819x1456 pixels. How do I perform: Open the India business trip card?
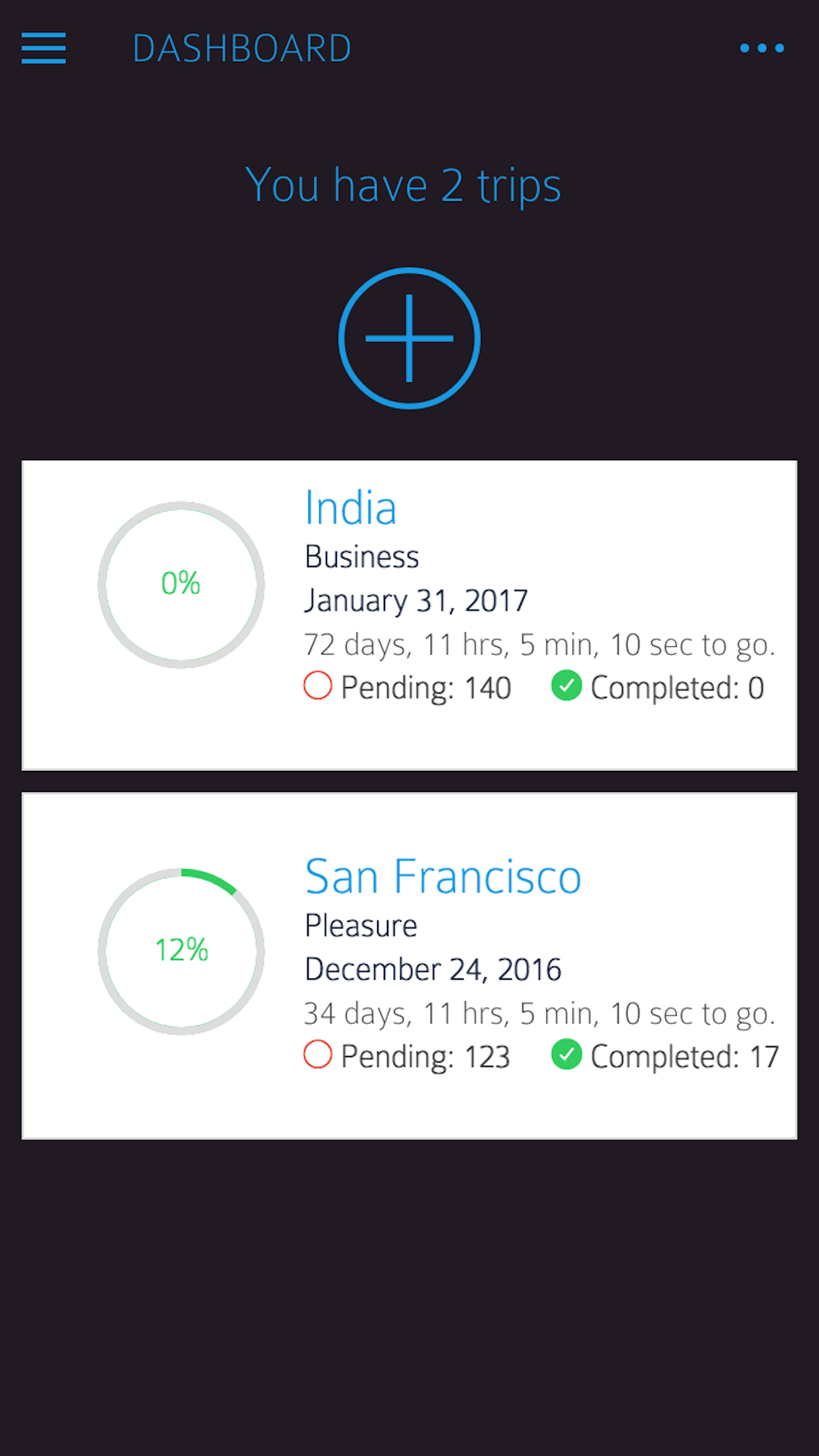409,615
